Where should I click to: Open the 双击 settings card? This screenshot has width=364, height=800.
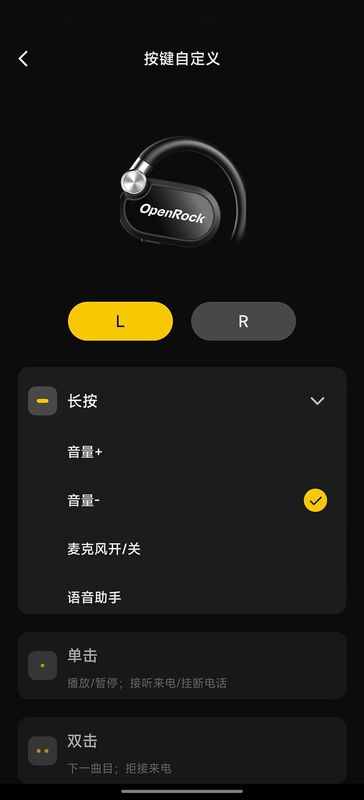[x=182, y=751]
